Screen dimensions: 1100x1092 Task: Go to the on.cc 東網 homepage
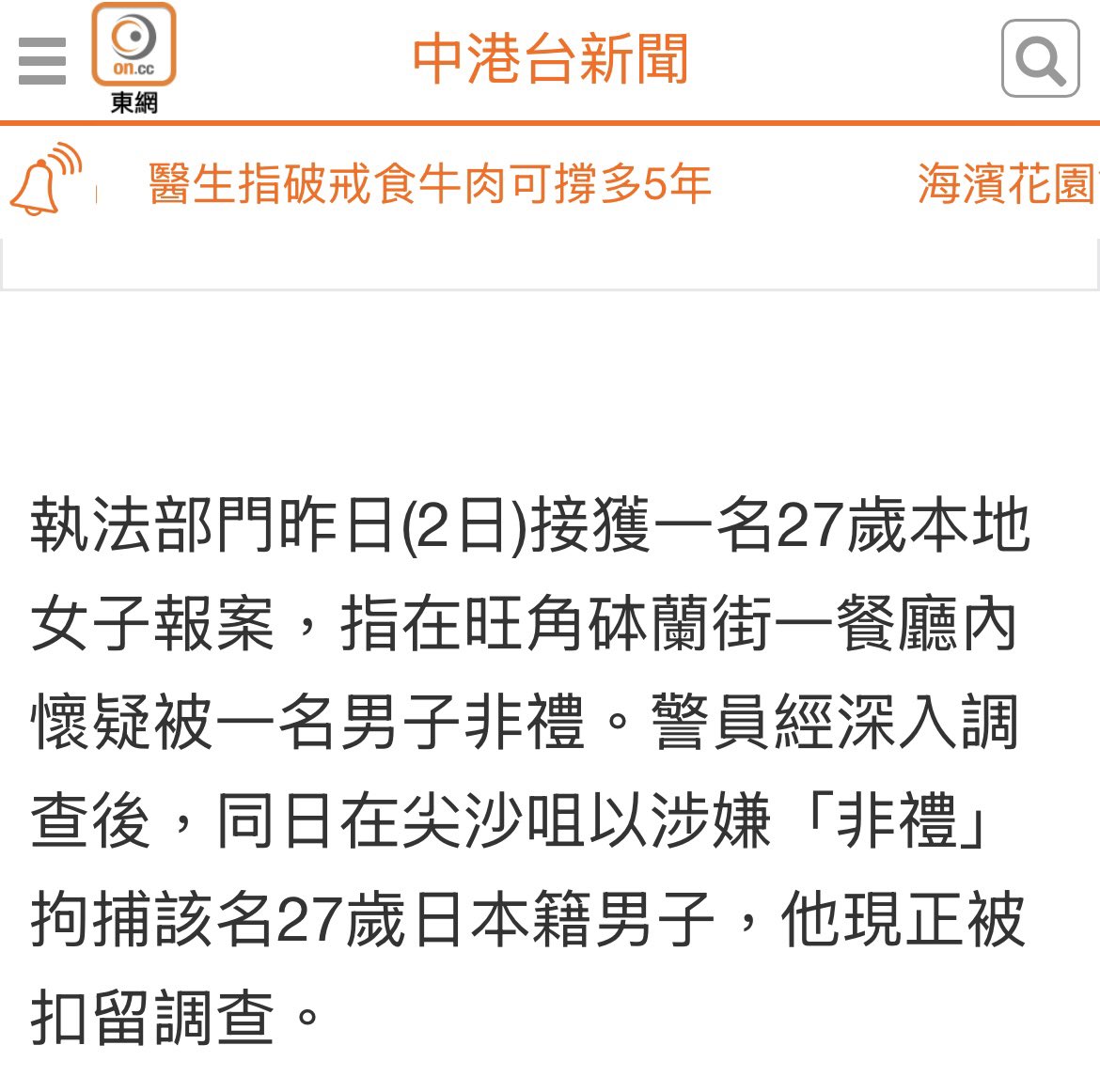pos(134,58)
